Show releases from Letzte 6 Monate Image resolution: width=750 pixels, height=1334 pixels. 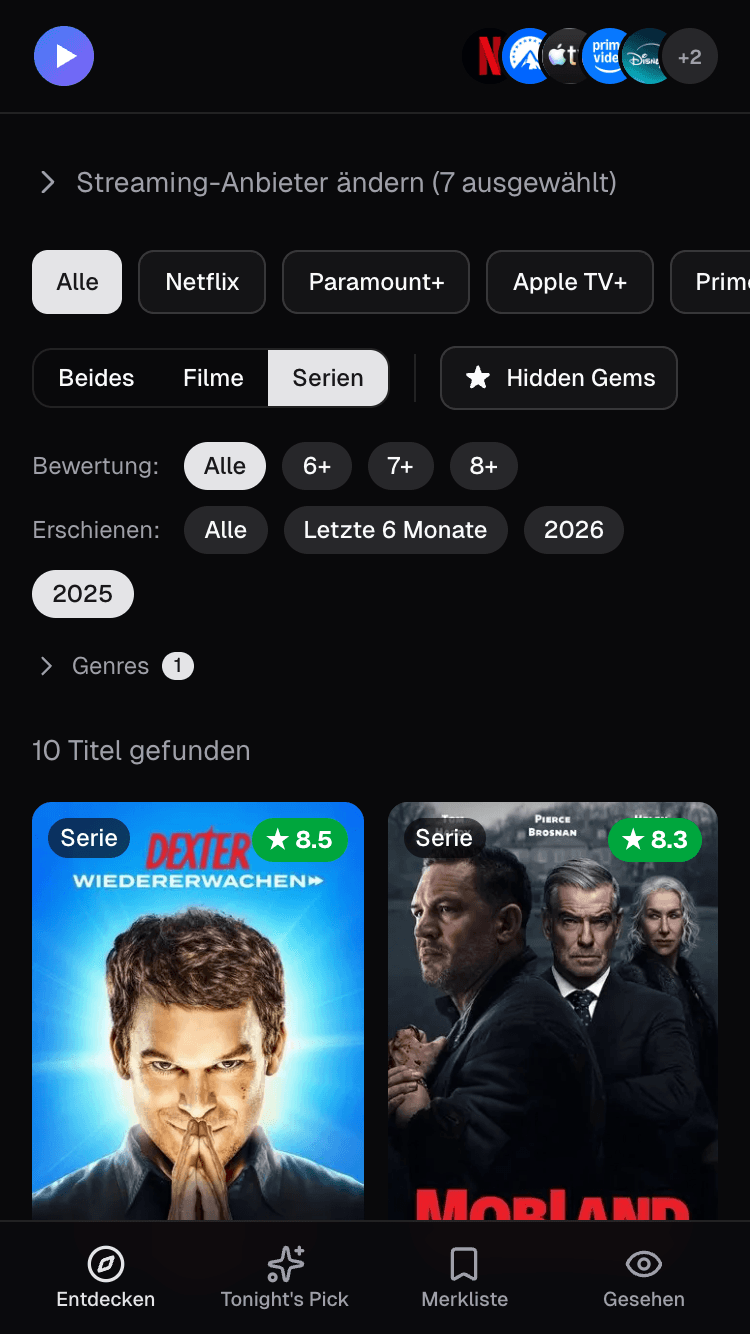tap(395, 530)
